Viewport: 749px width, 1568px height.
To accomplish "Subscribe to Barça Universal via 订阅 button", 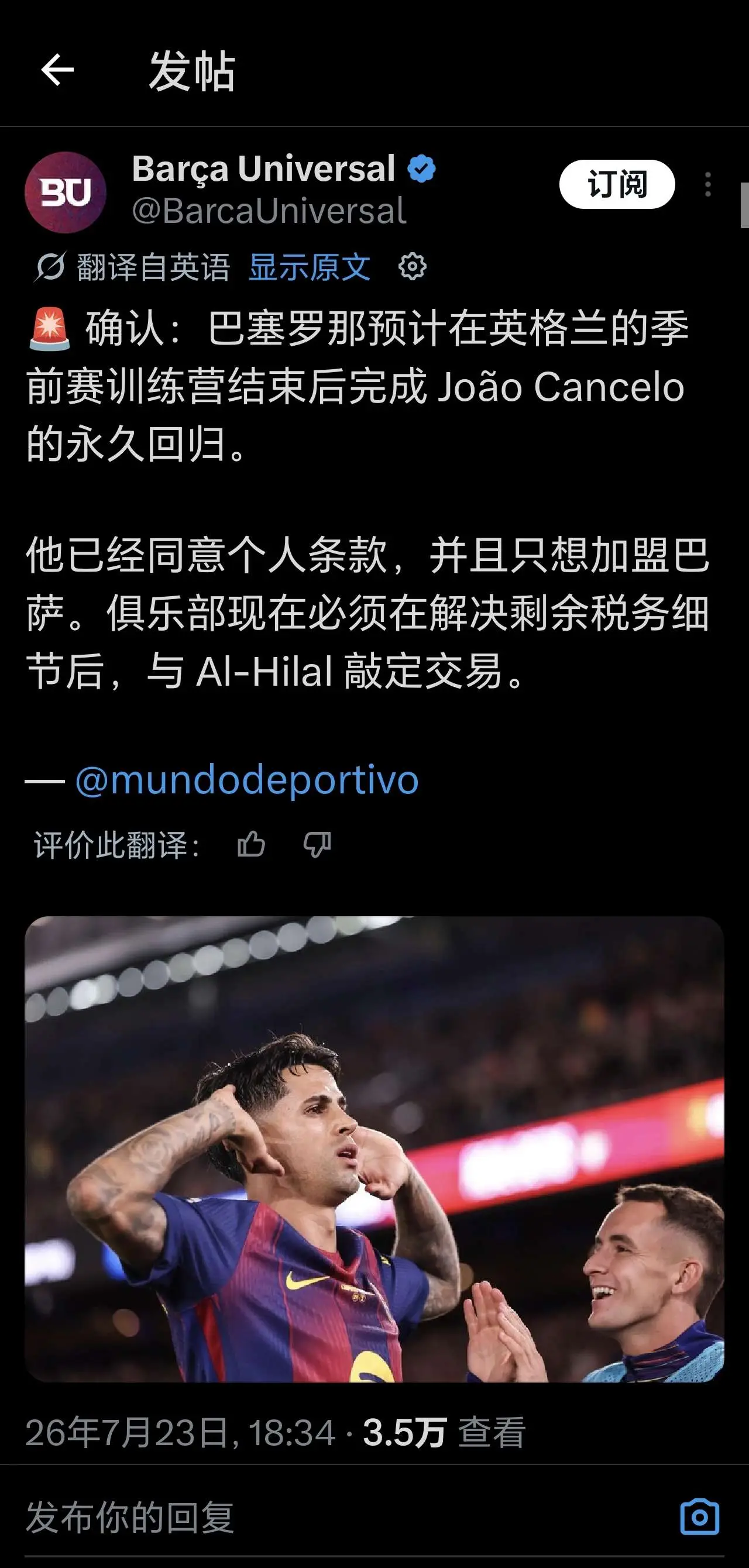I will click(617, 184).
